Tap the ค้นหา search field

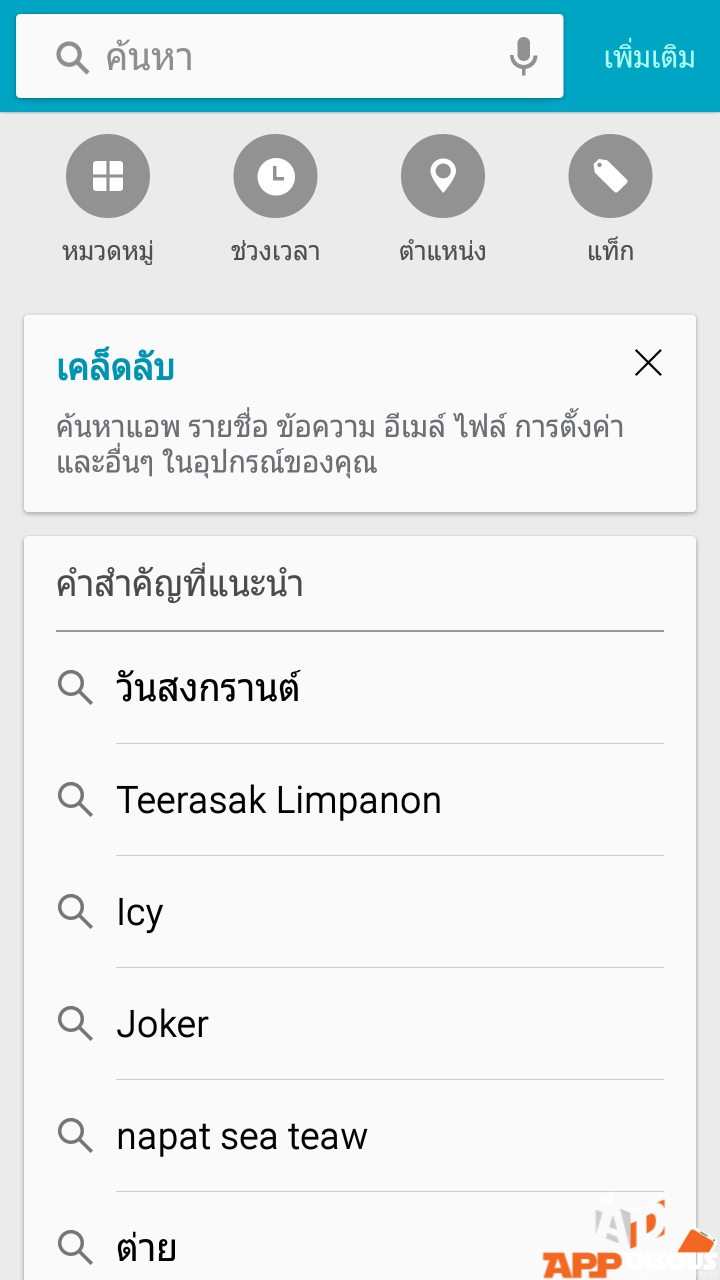coord(290,57)
